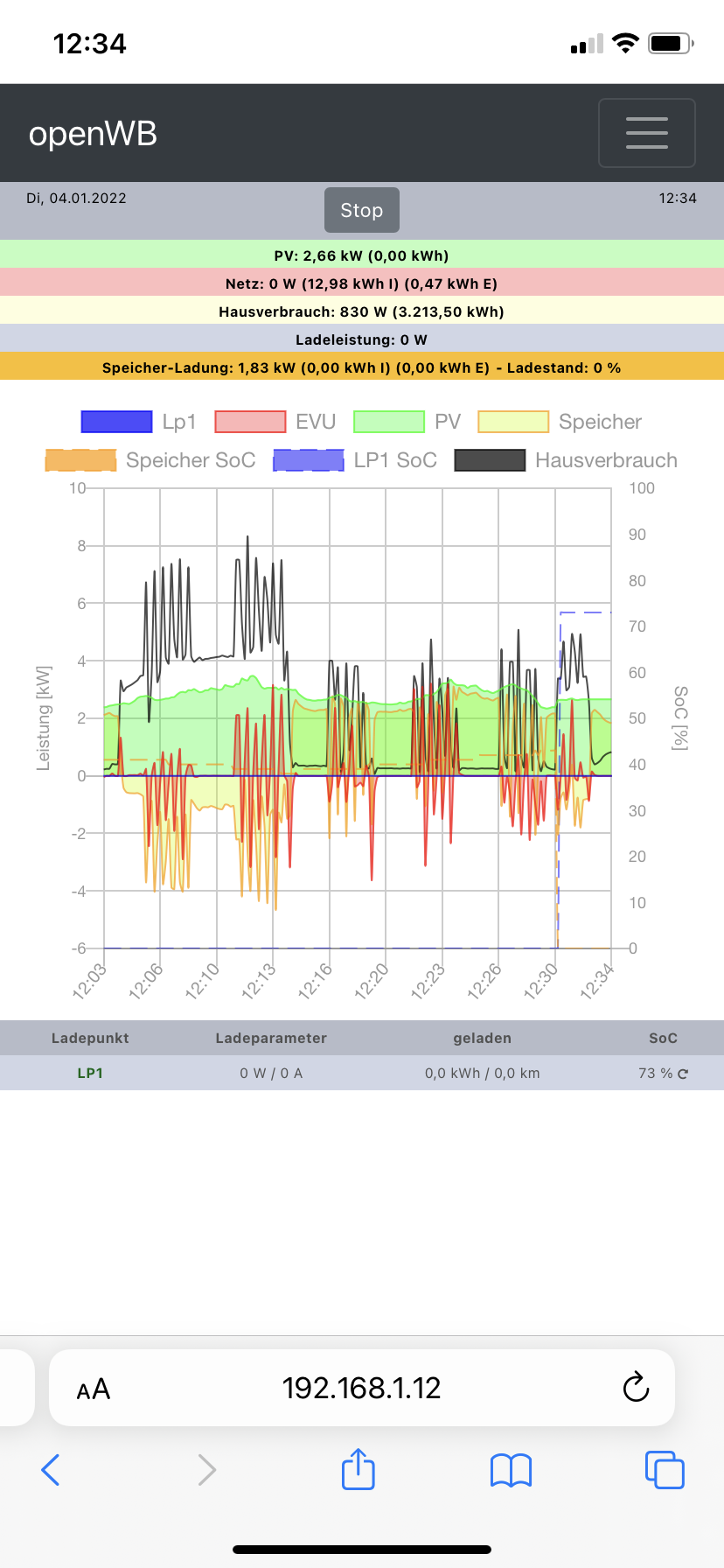Refresh the LP1 SoC value
Viewport: 724px width, 1568px height.
683,1074
